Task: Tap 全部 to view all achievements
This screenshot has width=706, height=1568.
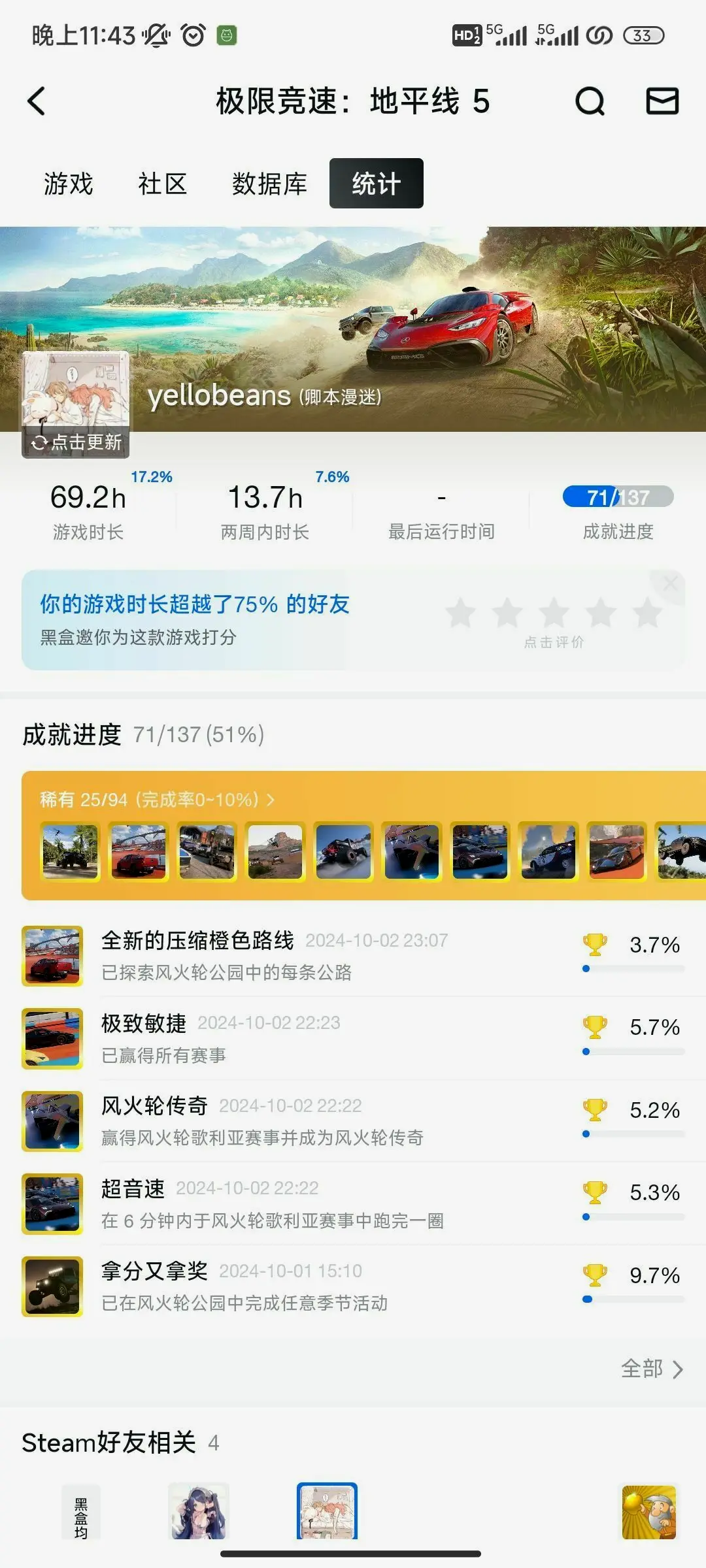Action: [651, 1369]
